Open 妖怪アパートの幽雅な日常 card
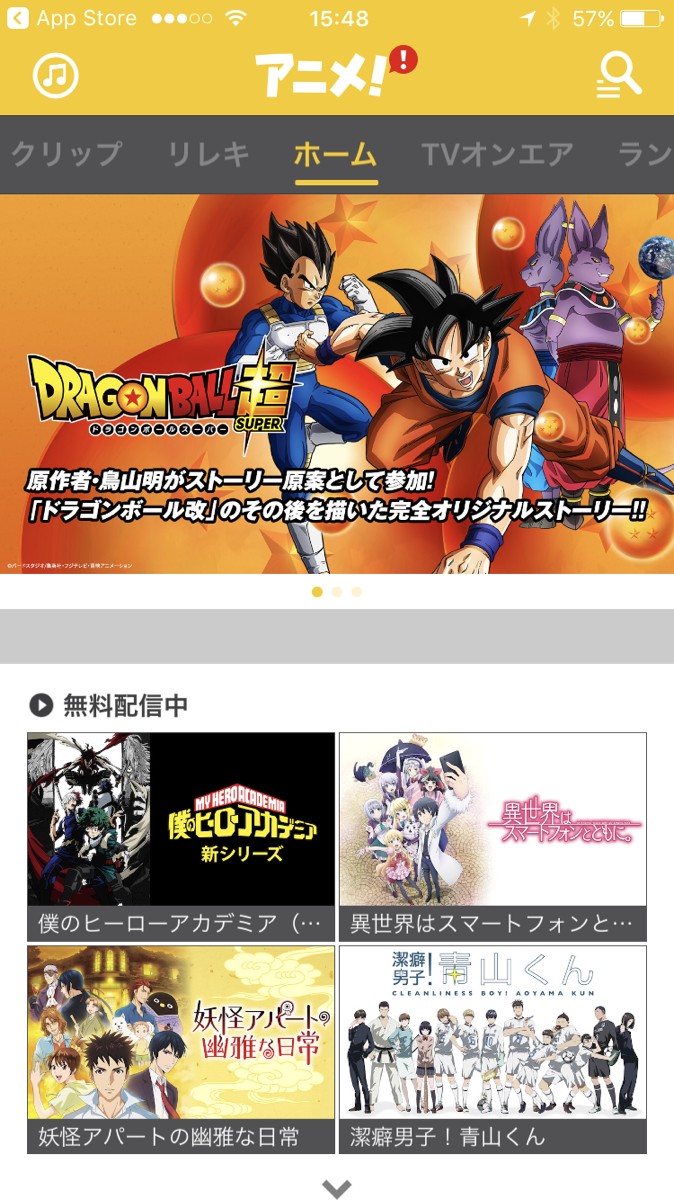674x1200 pixels. pos(181,1048)
